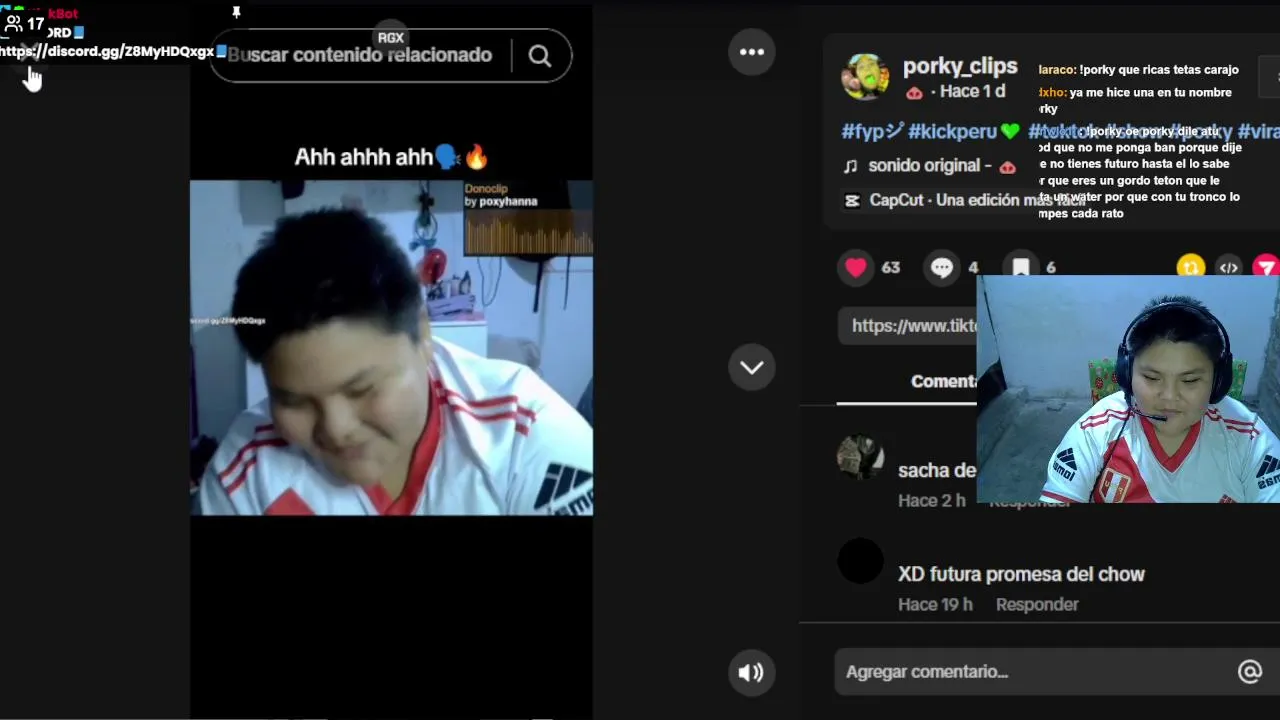Open porky_clips profile

959,67
